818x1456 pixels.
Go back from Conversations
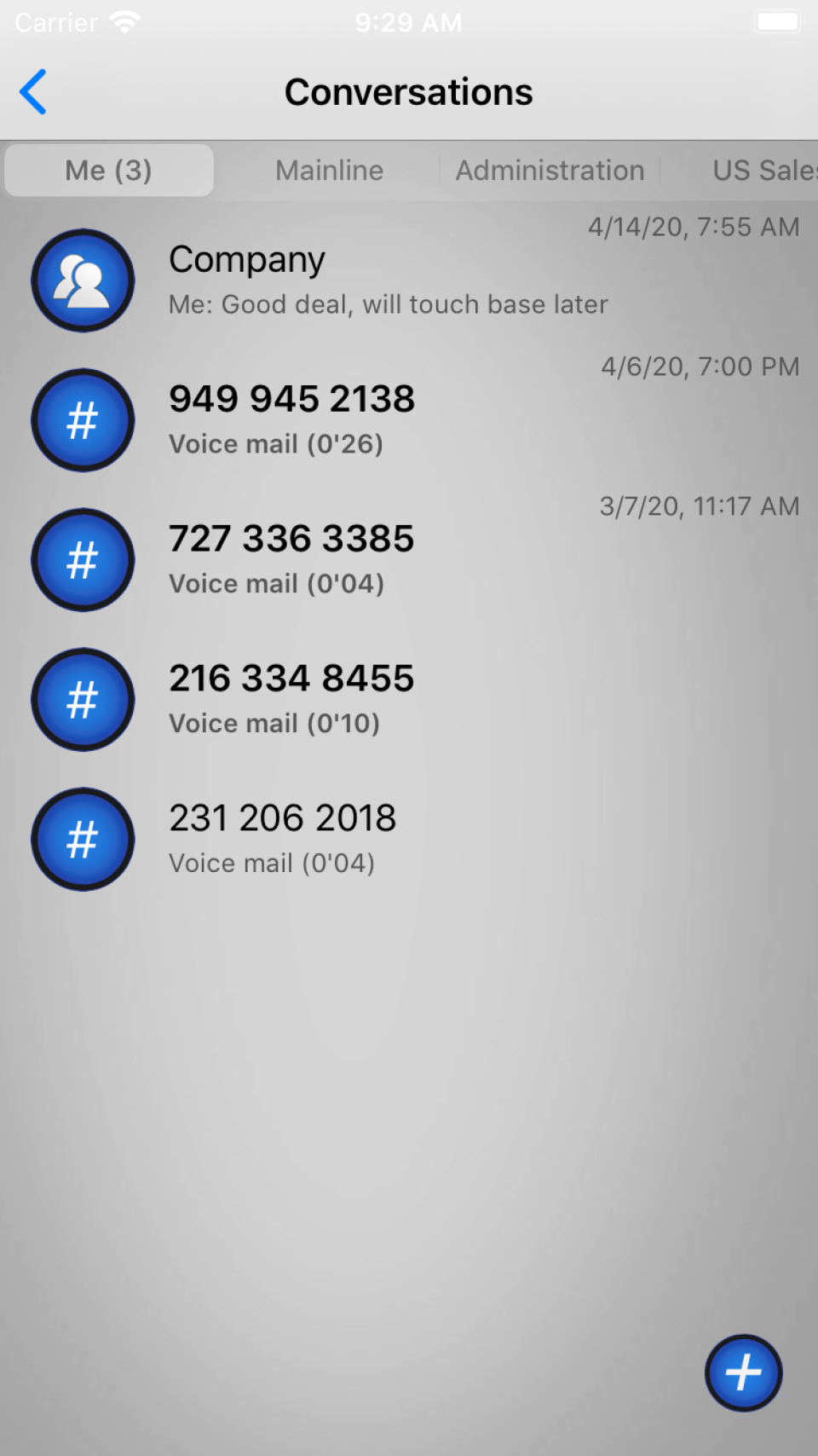34,92
